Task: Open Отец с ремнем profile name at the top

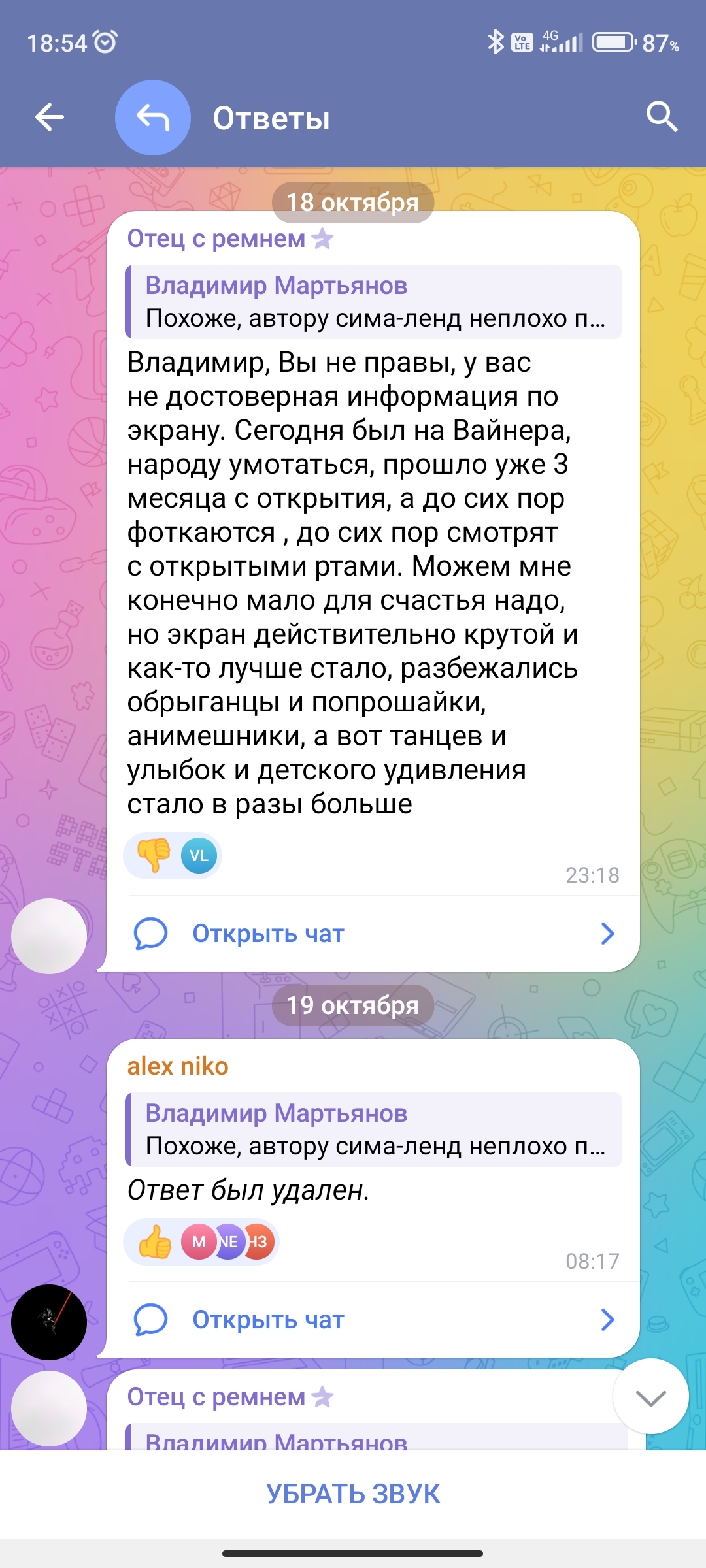Action: 217,239
